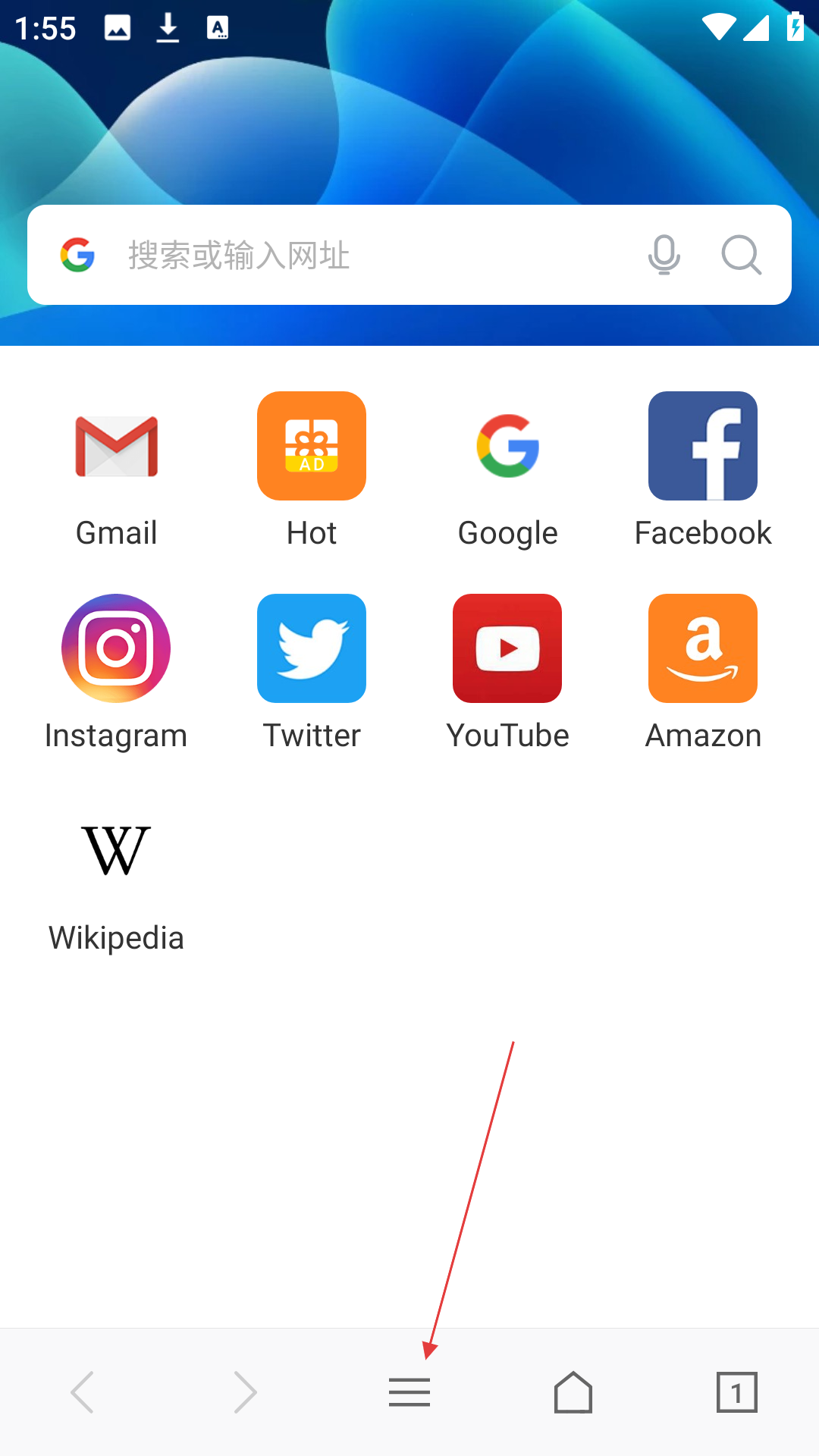
Task: Go to the browser home page
Action: [573, 1392]
